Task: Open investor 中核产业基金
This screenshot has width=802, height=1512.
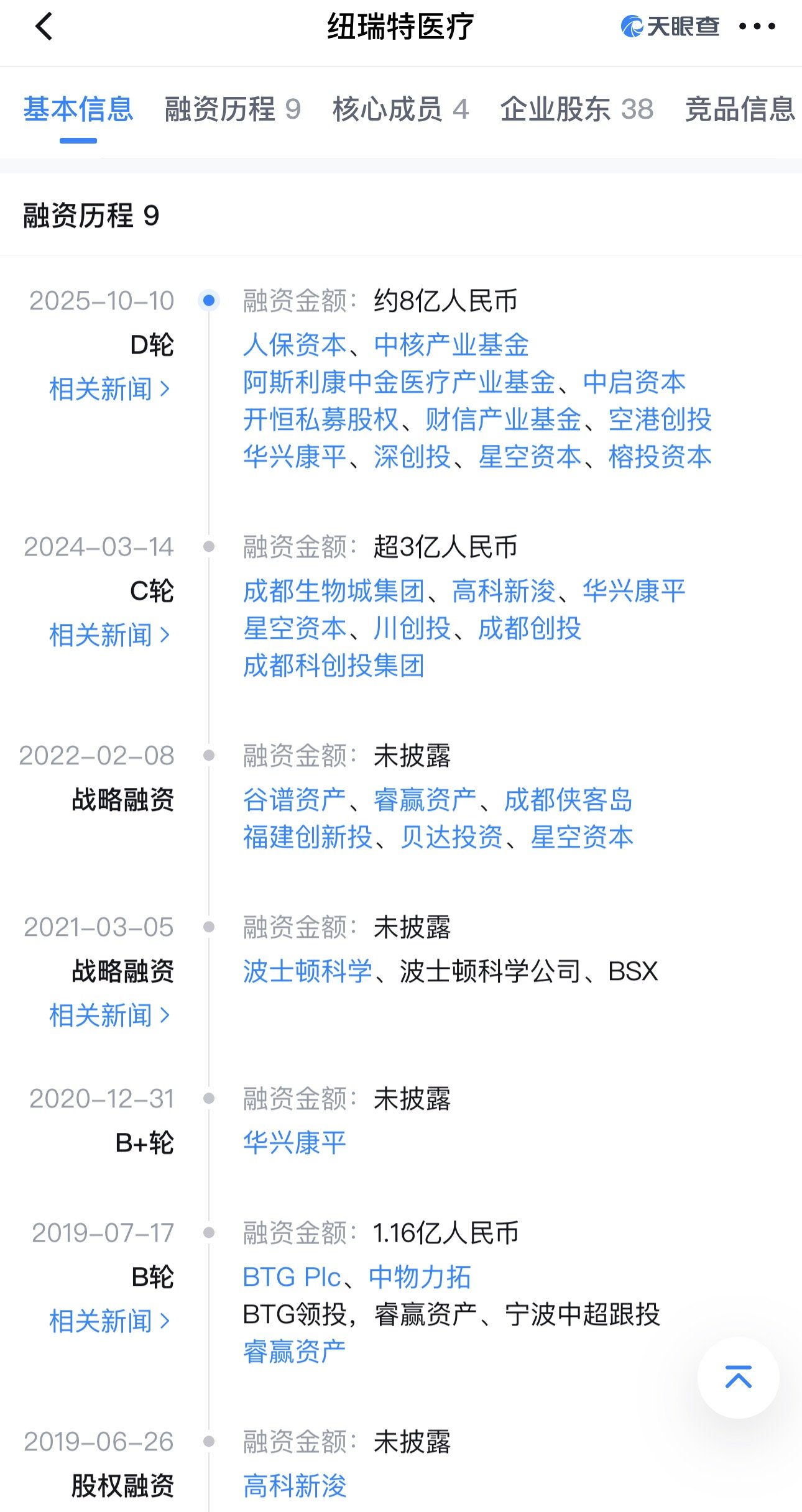Action: [x=451, y=345]
